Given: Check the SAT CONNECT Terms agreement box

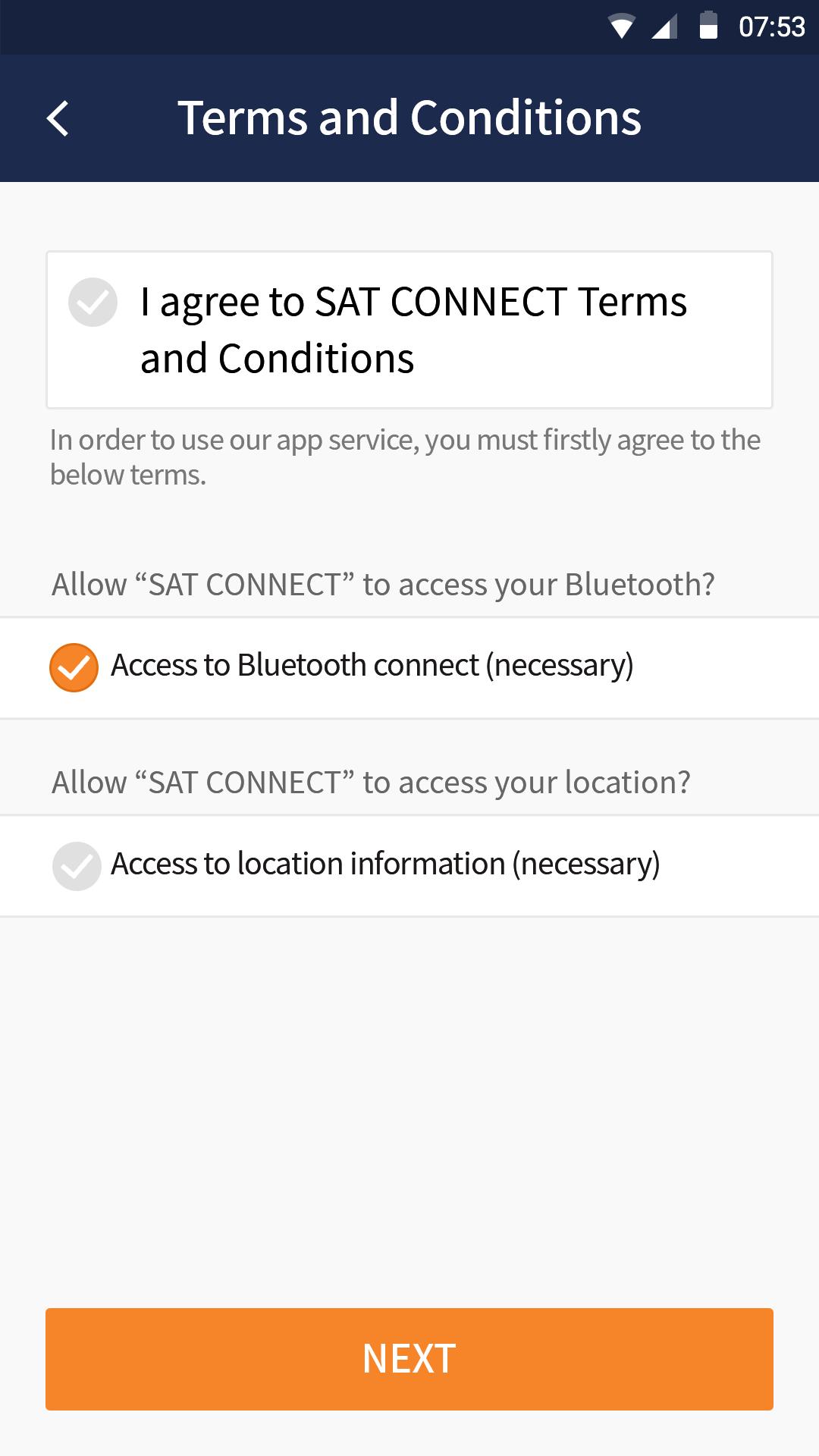Looking at the screenshot, I should pos(93,302).
